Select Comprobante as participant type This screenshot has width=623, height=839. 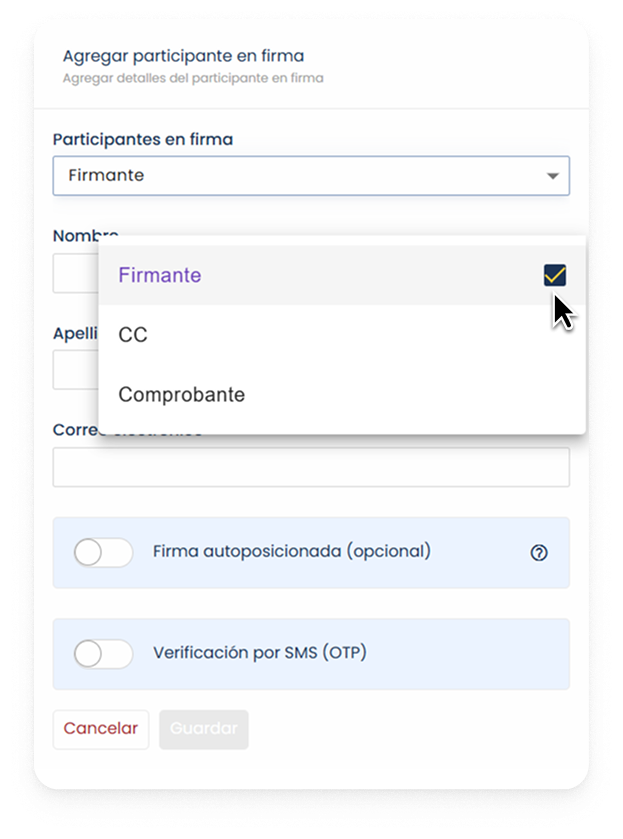[181, 394]
